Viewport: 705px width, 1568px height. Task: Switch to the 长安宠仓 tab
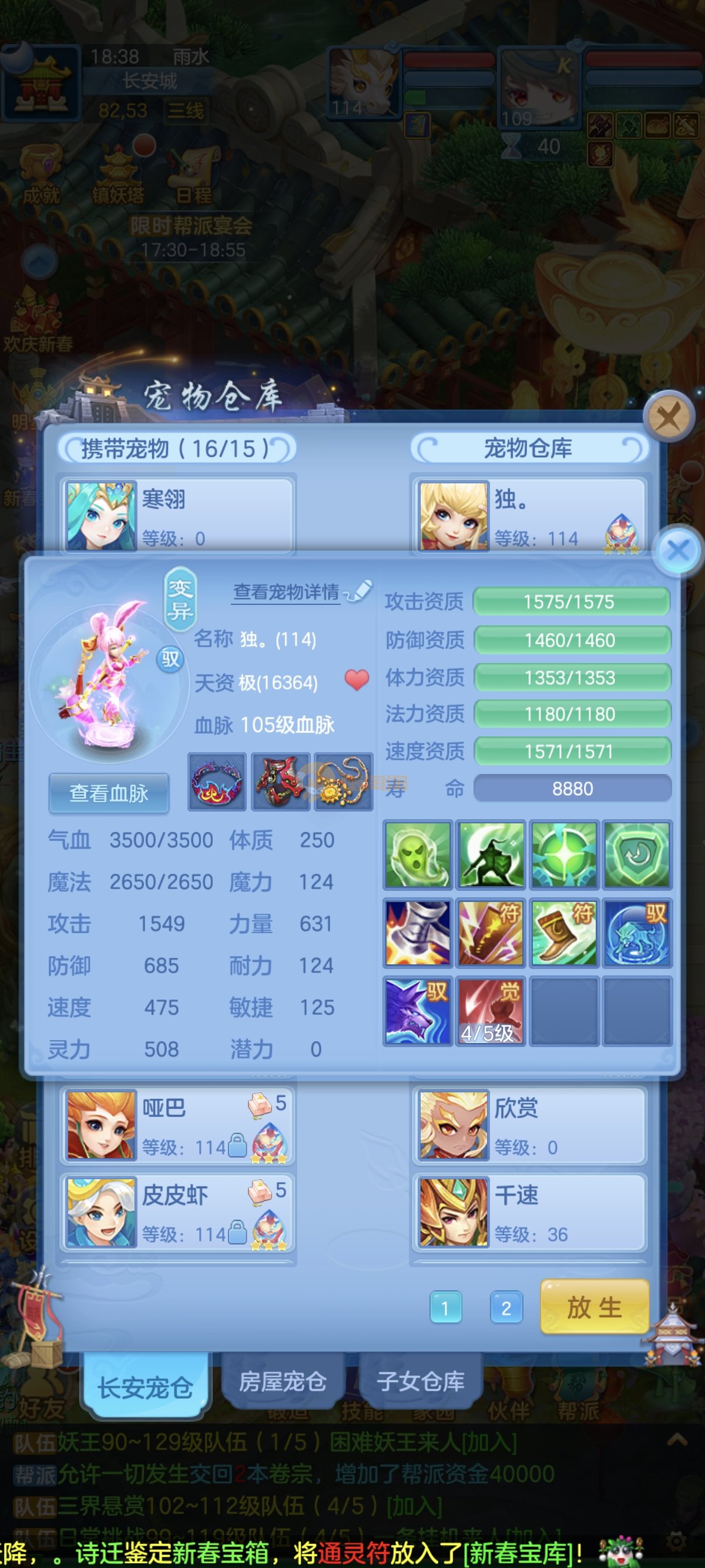(x=146, y=1387)
